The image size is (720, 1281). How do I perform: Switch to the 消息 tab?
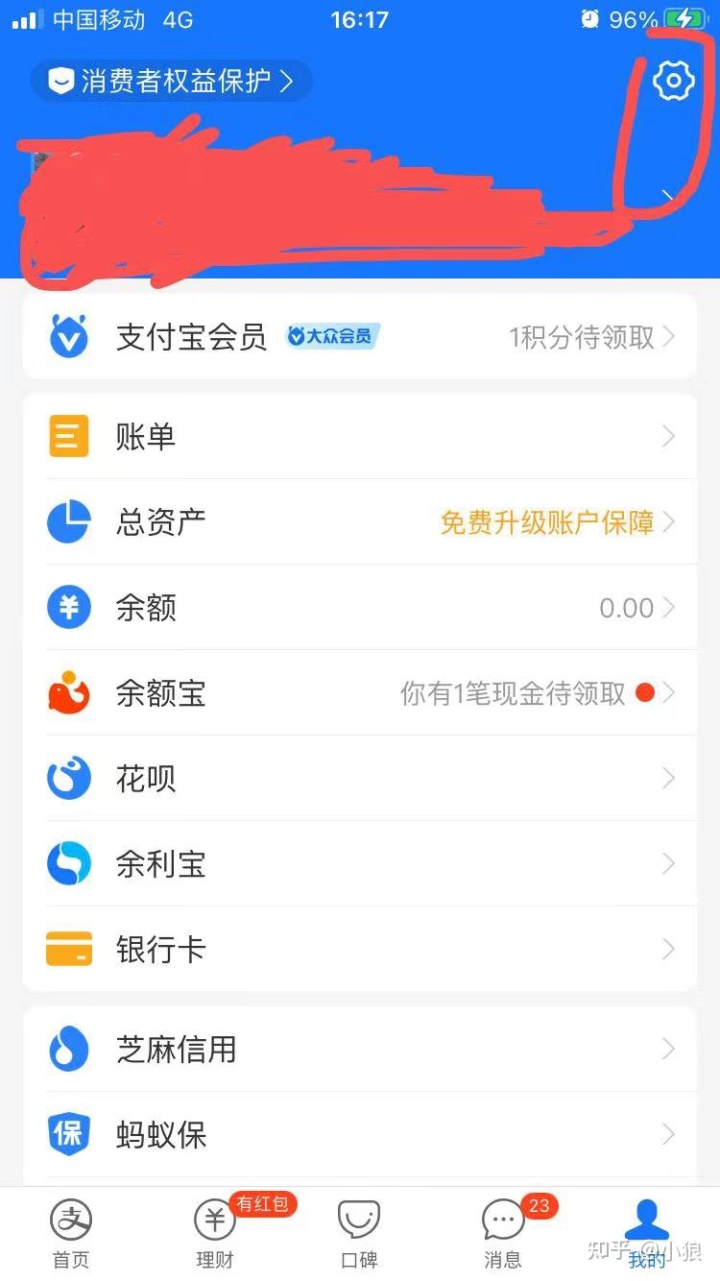[503, 1233]
